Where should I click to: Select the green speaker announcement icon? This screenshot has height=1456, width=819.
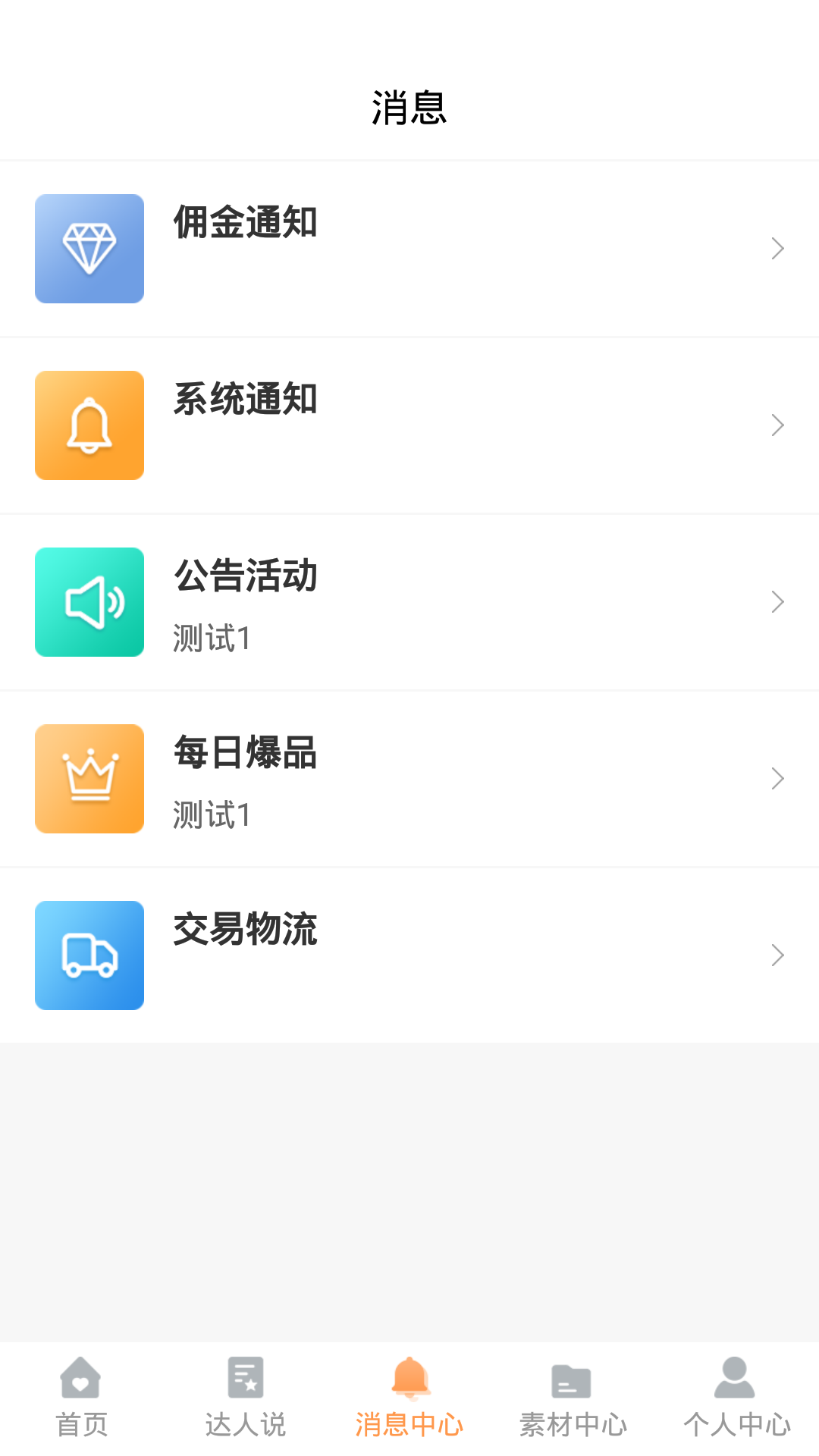coord(89,601)
